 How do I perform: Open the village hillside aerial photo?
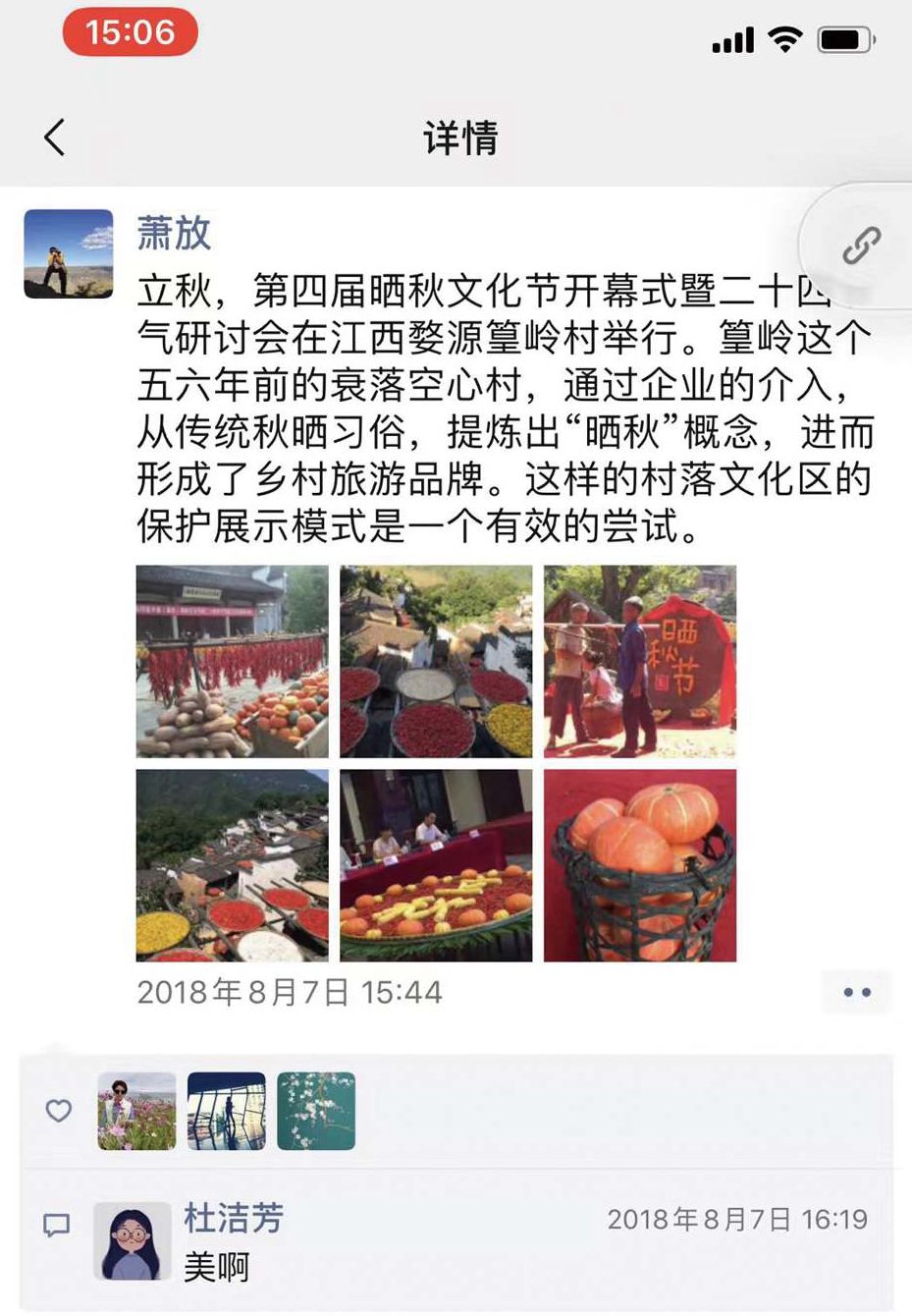pyautogui.click(x=233, y=865)
